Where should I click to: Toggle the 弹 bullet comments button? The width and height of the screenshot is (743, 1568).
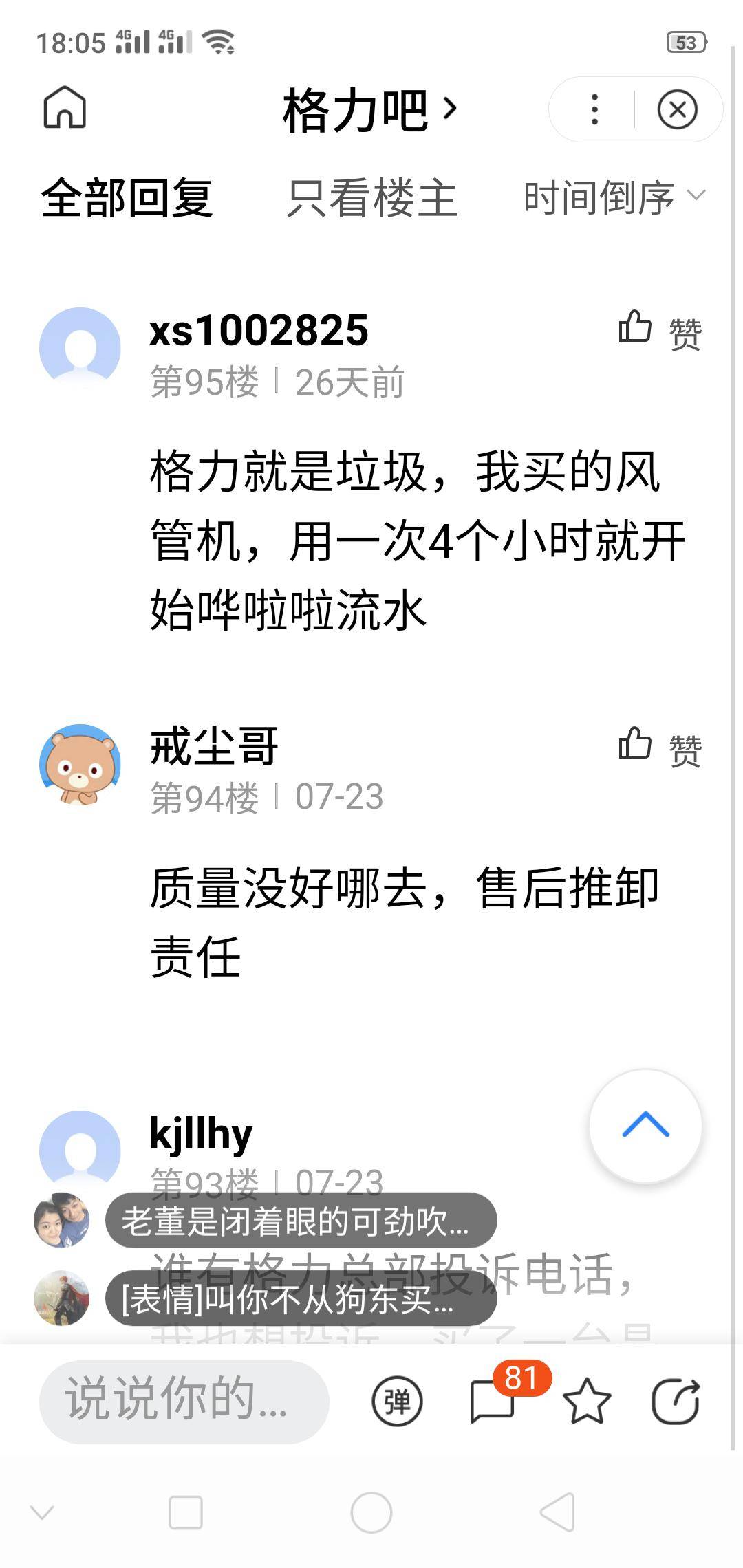pyautogui.click(x=397, y=1401)
